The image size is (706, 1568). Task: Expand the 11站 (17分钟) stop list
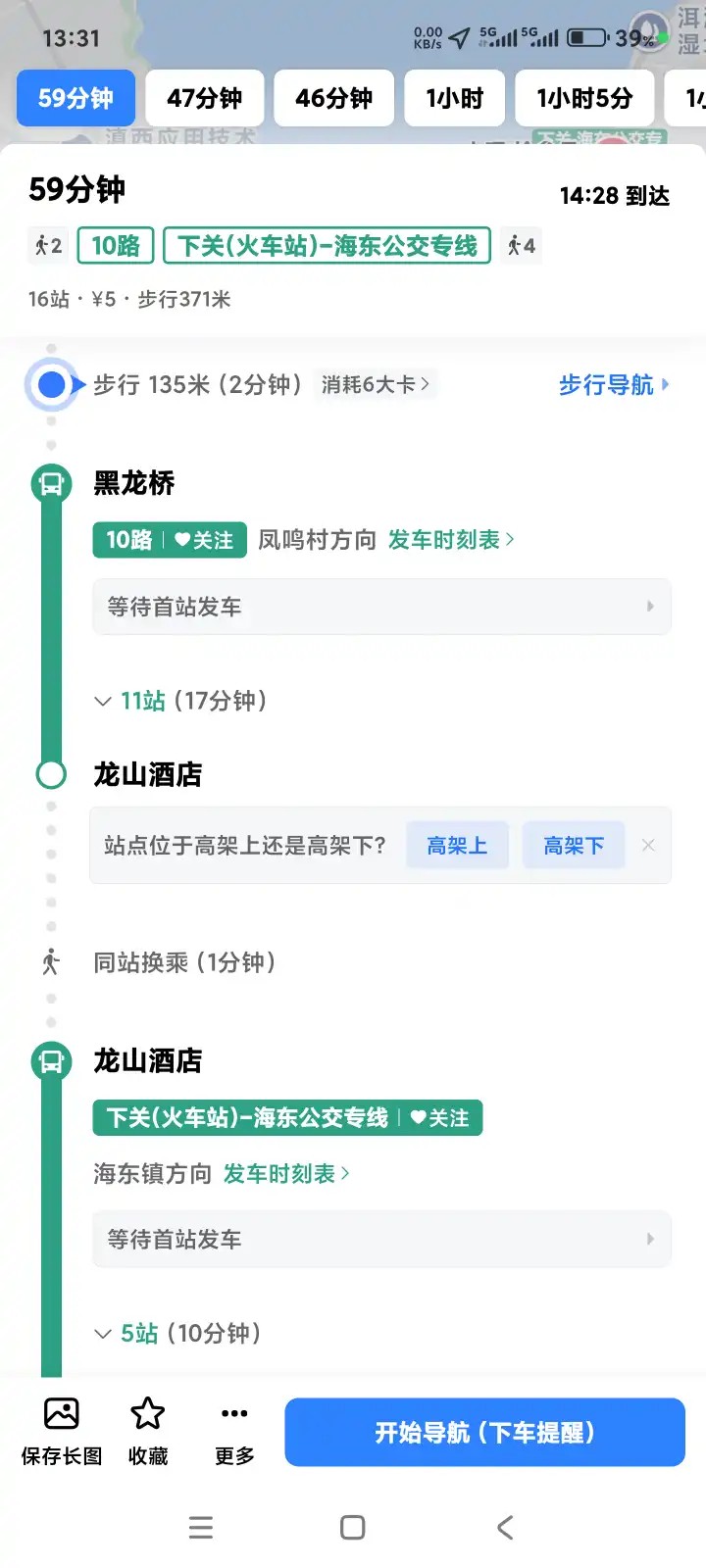click(180, 701)
